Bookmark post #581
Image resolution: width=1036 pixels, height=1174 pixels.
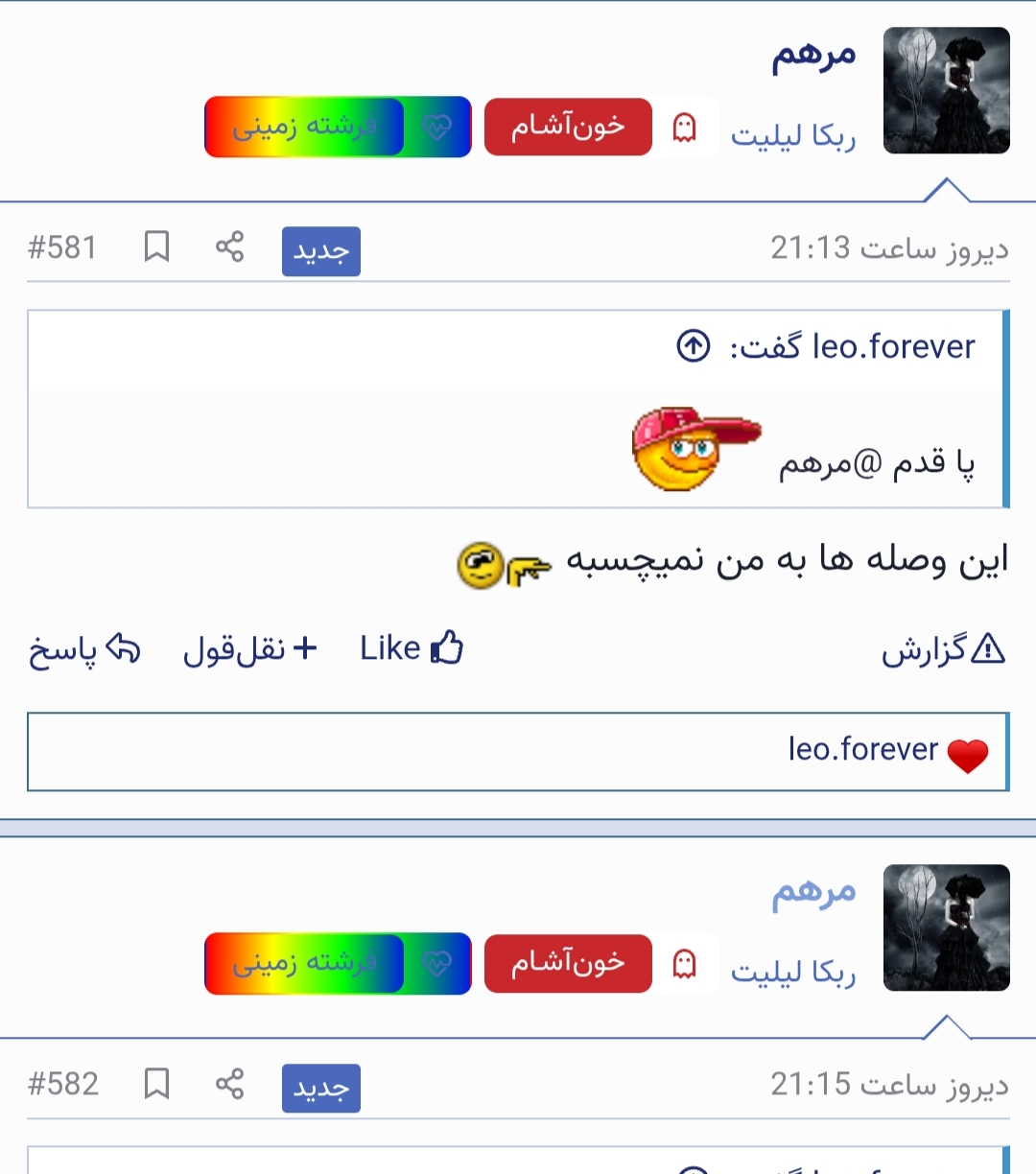156,247
